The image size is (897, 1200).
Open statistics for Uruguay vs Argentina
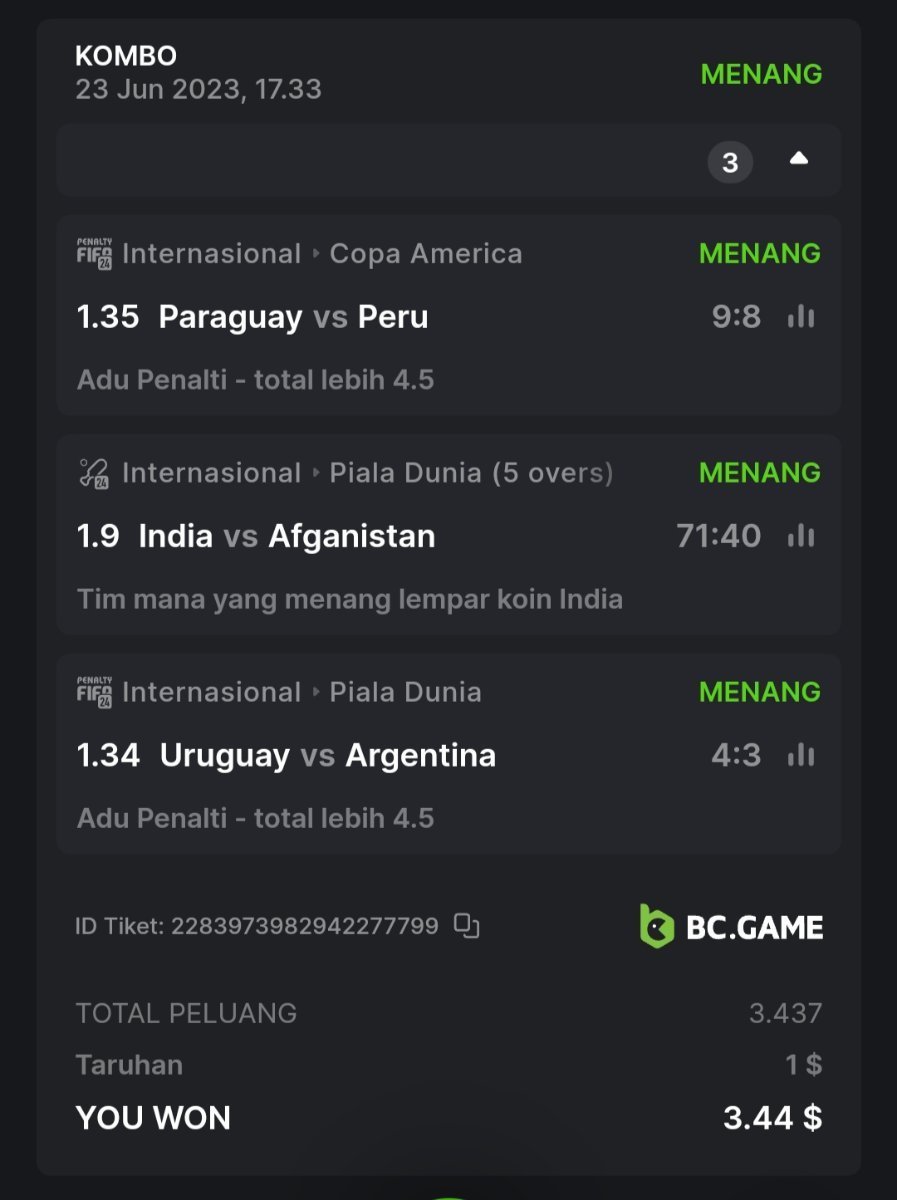[801, 755]
